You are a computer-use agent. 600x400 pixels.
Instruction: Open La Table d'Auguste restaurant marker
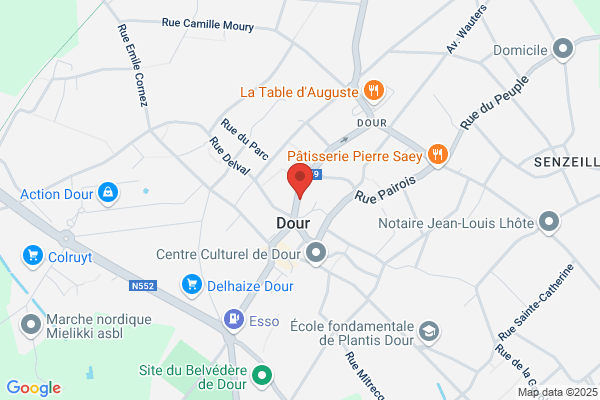point(374,92)
